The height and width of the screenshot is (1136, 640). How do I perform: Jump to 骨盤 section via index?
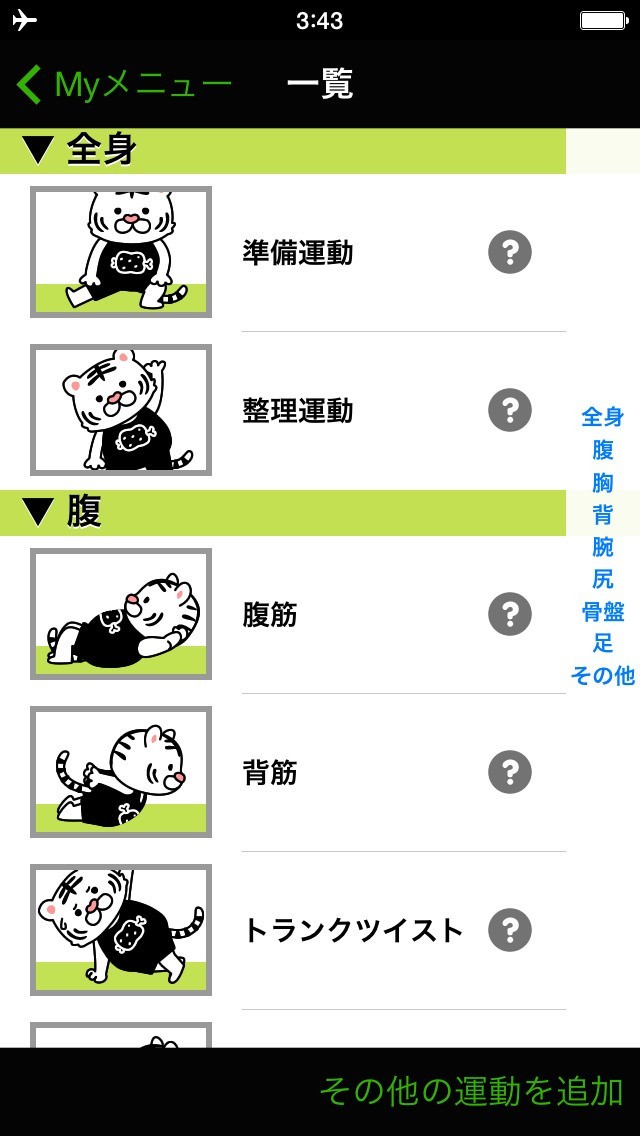pos(602,611)
